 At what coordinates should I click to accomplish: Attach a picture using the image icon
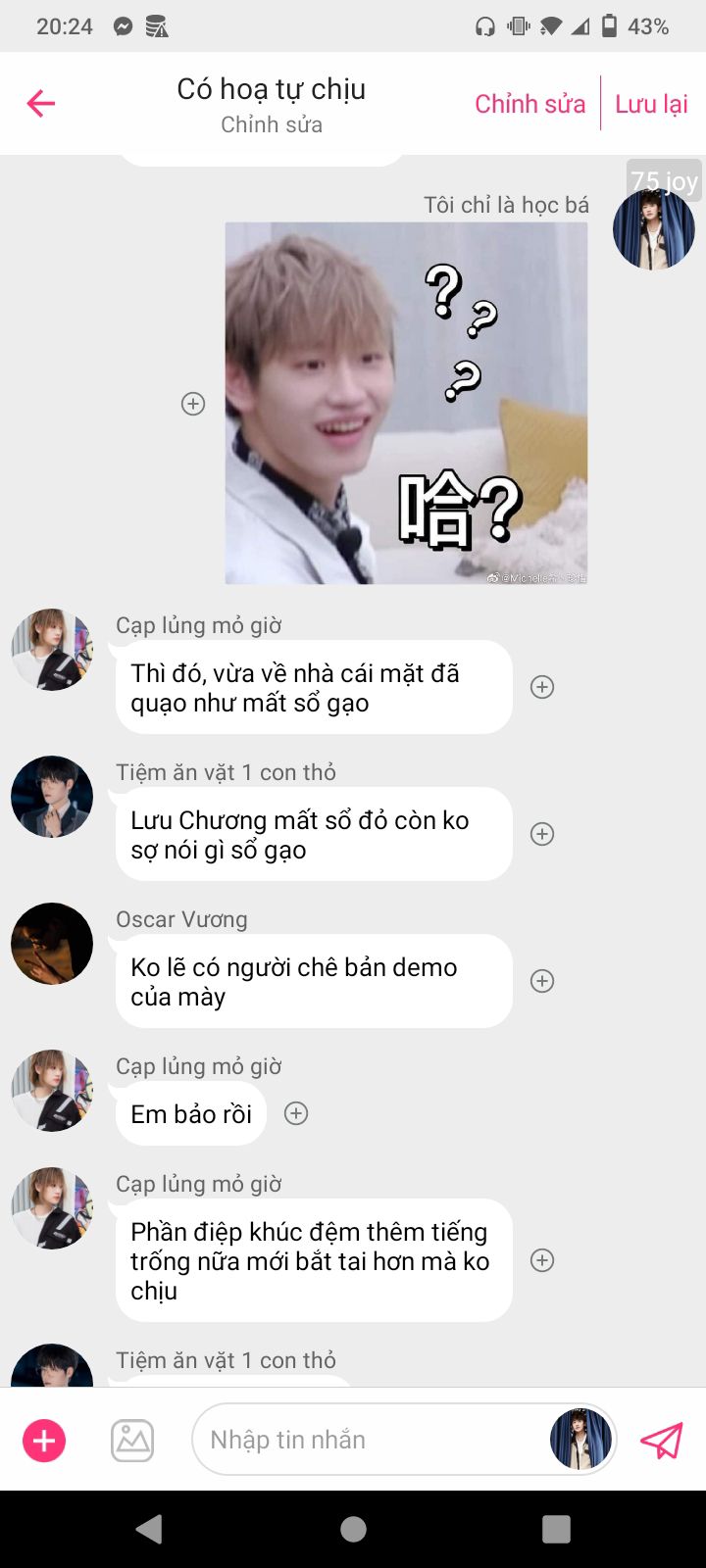132,1441
